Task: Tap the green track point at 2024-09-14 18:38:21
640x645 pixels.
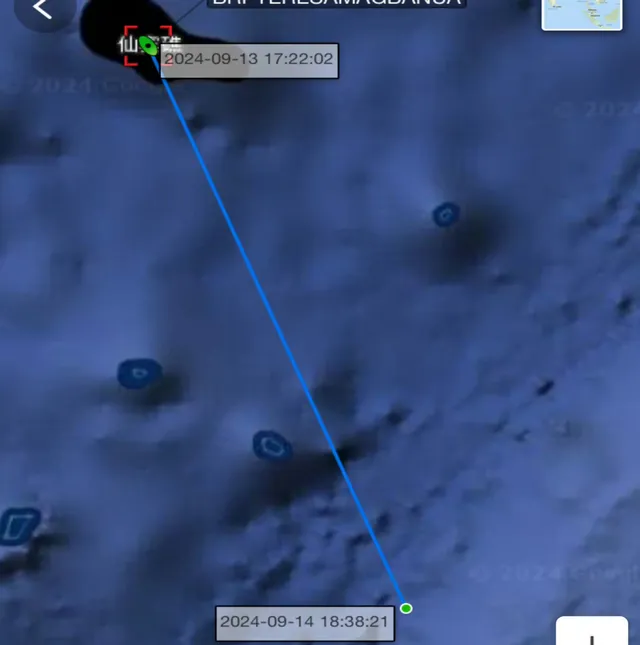Action: [406, 608]
